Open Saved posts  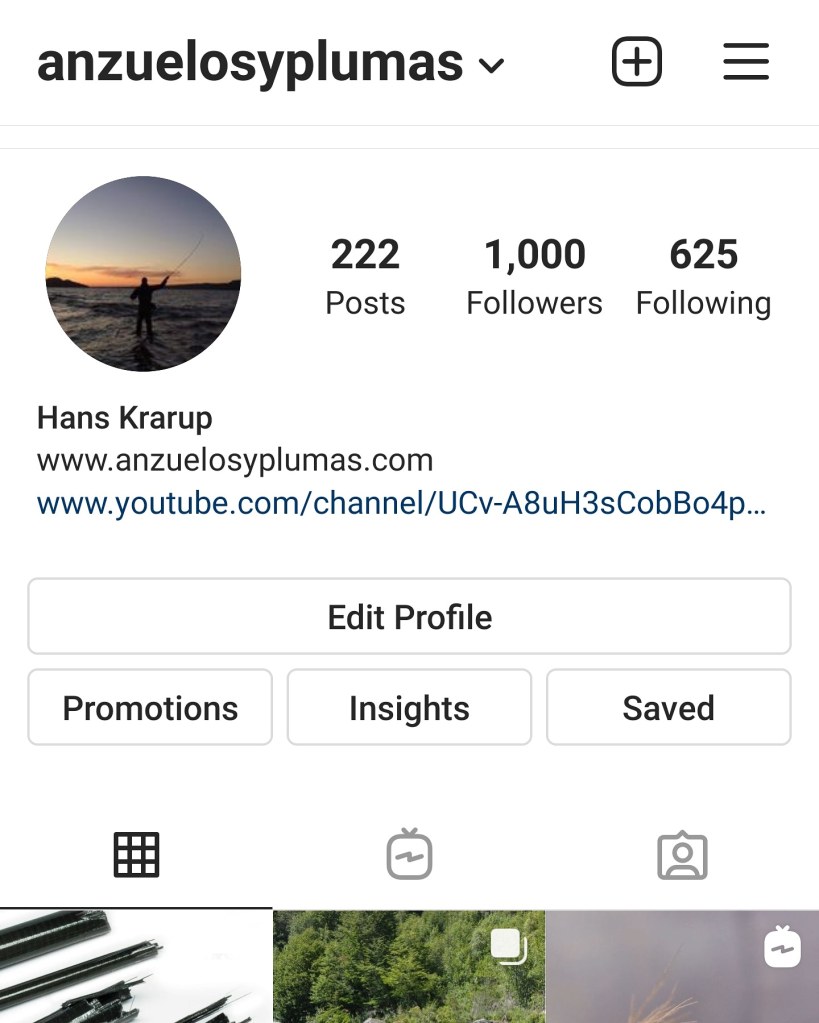click(x=668, y=708)
